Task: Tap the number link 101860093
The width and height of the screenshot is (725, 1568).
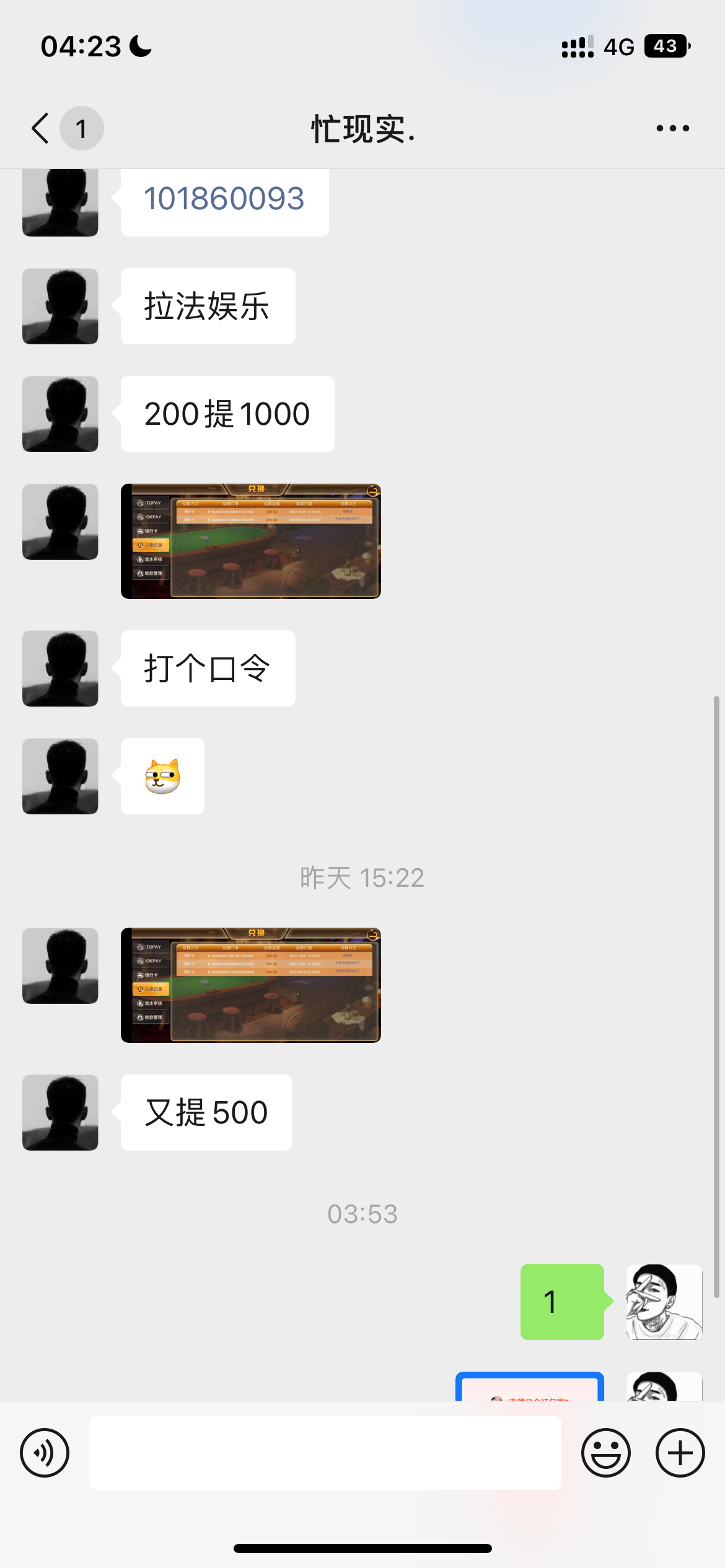Action: tap(224, 199)
